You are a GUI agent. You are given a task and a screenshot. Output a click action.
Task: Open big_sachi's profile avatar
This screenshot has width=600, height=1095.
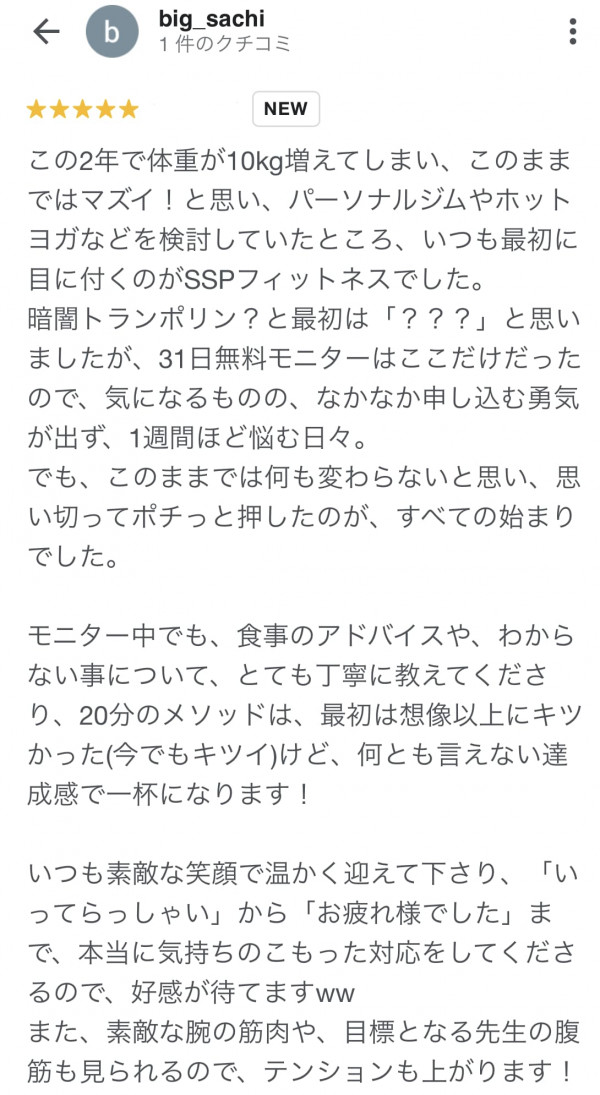coord(112,31)
